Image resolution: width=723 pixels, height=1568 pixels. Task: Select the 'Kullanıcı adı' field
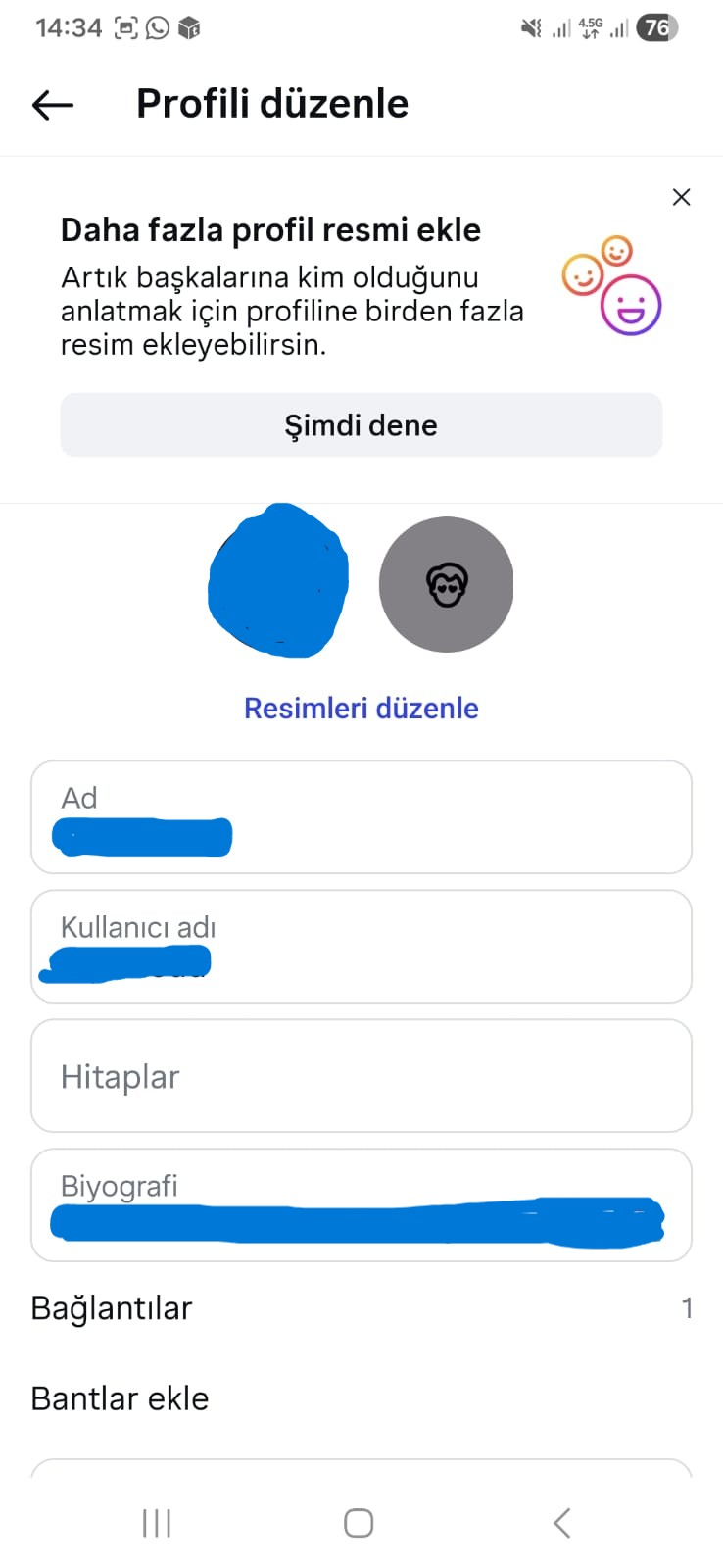[x=361, y=946]
